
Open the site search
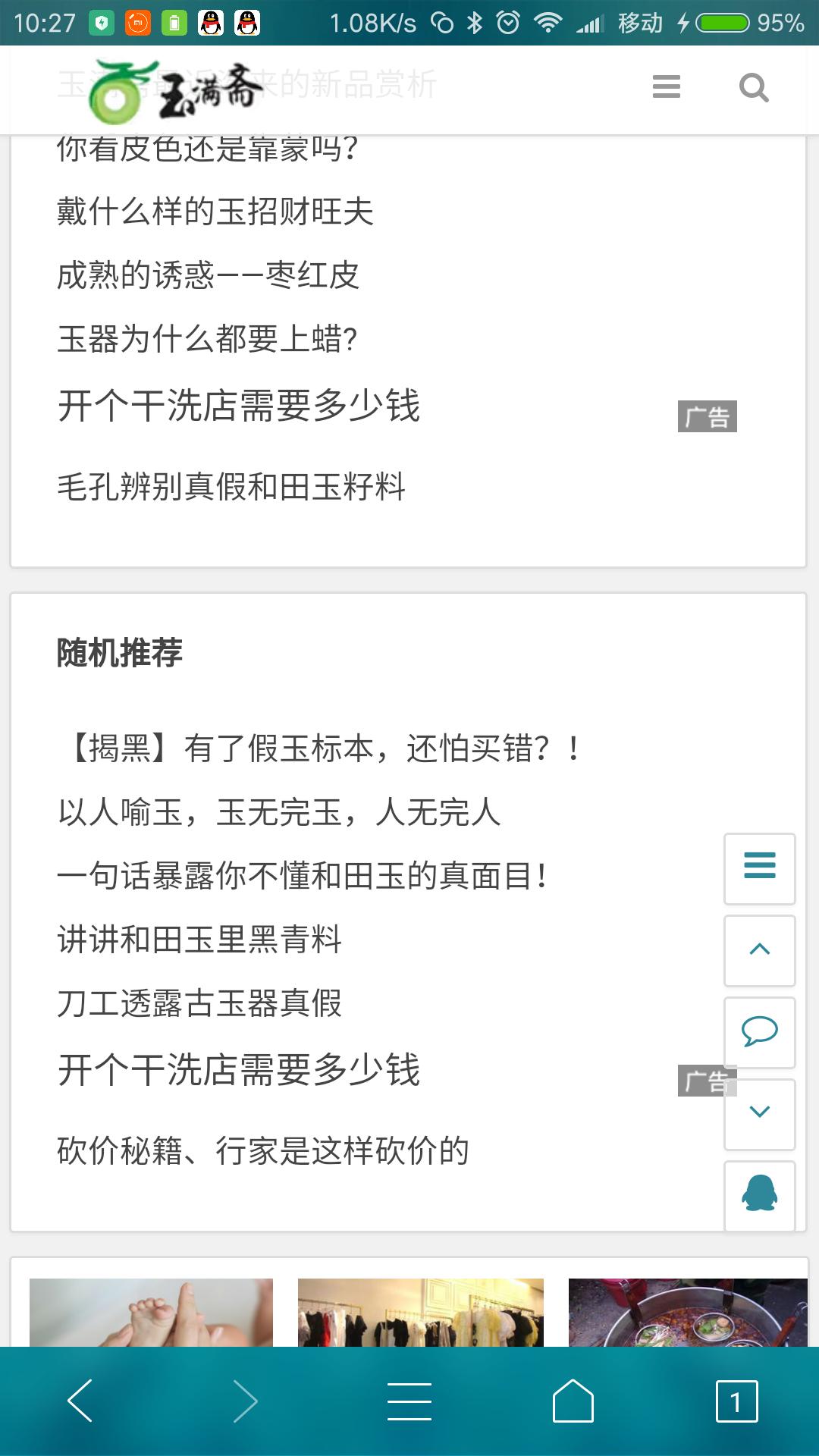754,88
